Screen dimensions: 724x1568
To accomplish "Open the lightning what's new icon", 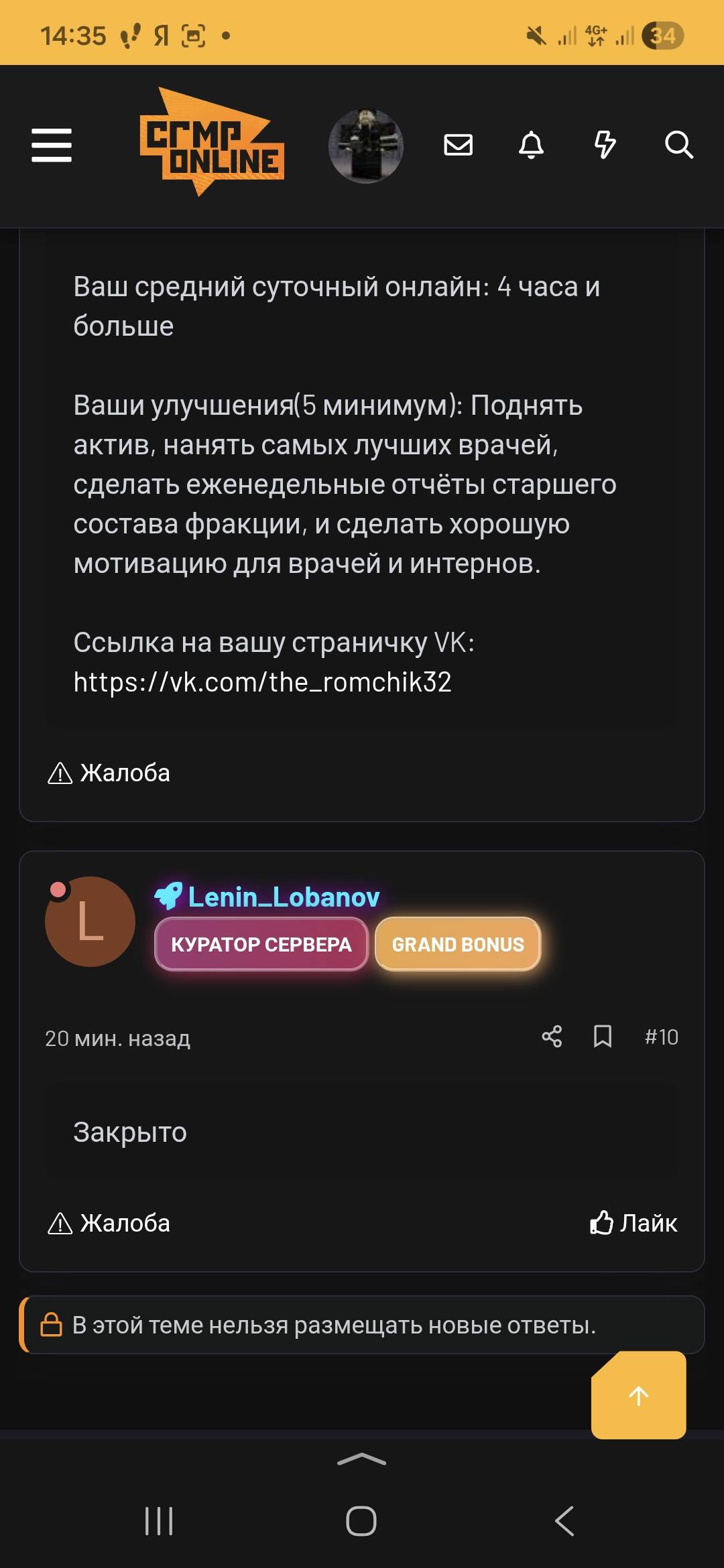I will coord(605,145).
